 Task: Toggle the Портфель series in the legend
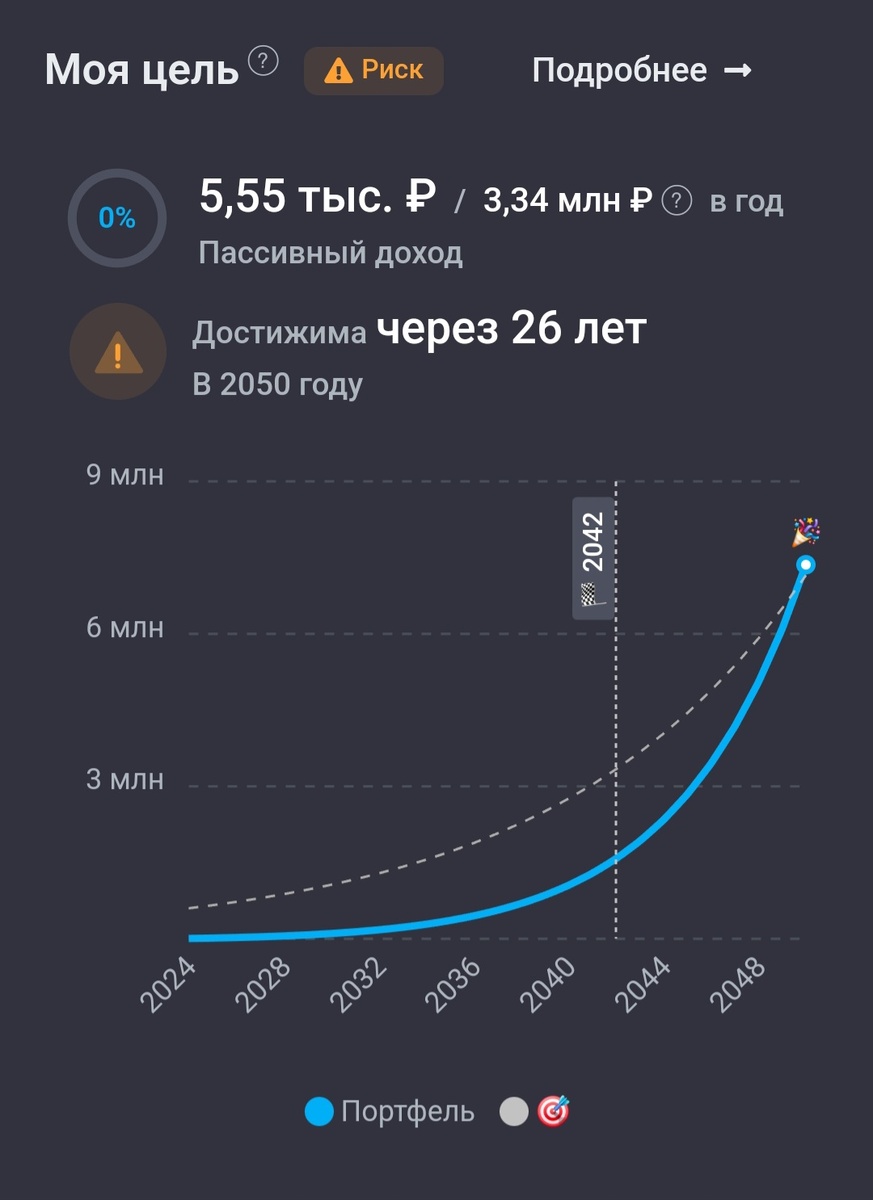389,1112
